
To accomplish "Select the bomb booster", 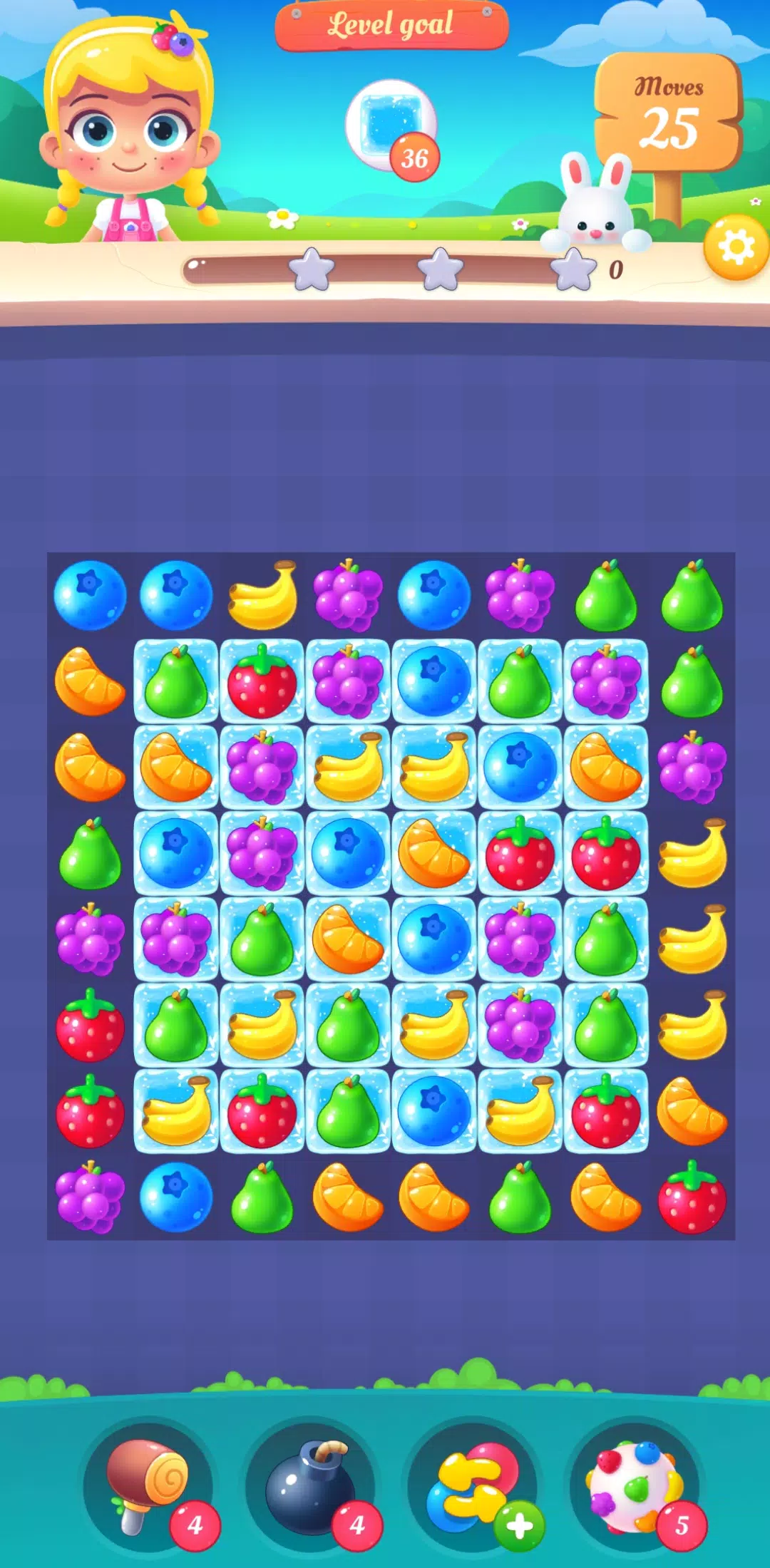I will tap(310, 1486).
